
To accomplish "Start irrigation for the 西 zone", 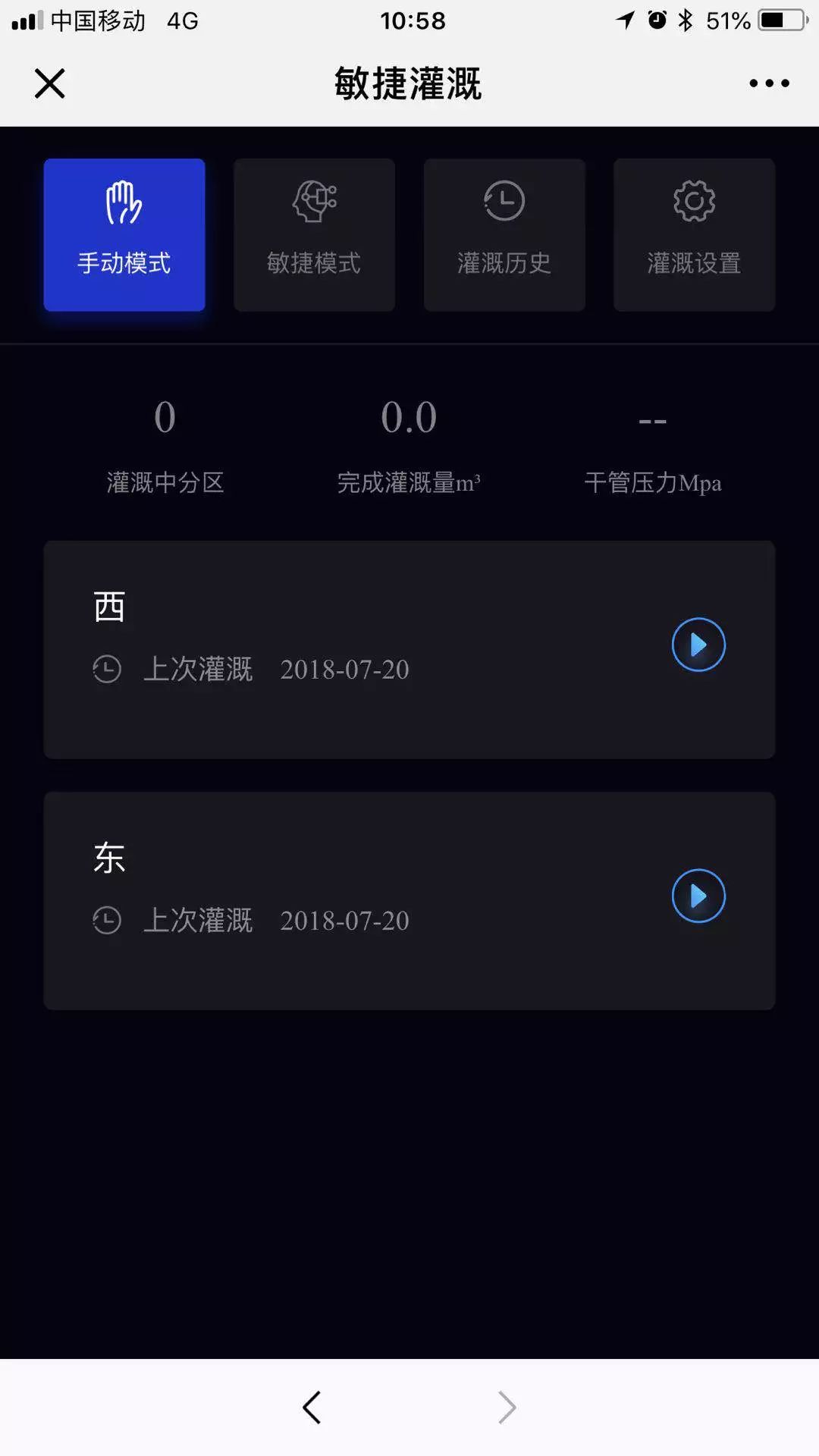I will point(698,645).
